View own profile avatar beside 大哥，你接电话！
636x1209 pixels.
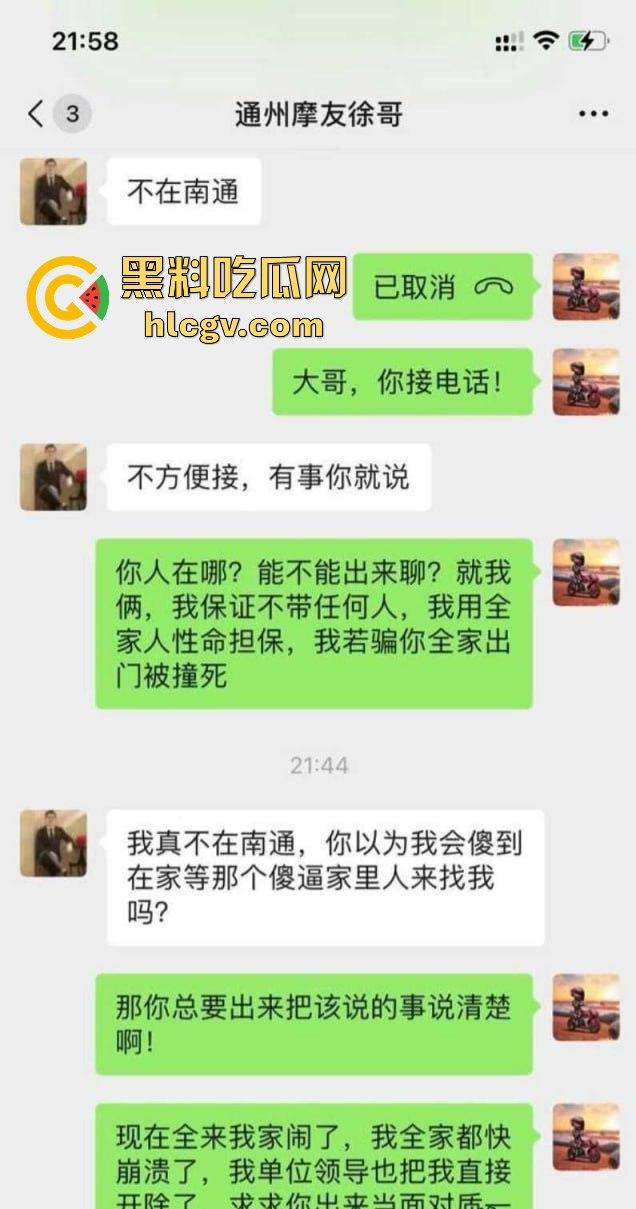point(586,381)
